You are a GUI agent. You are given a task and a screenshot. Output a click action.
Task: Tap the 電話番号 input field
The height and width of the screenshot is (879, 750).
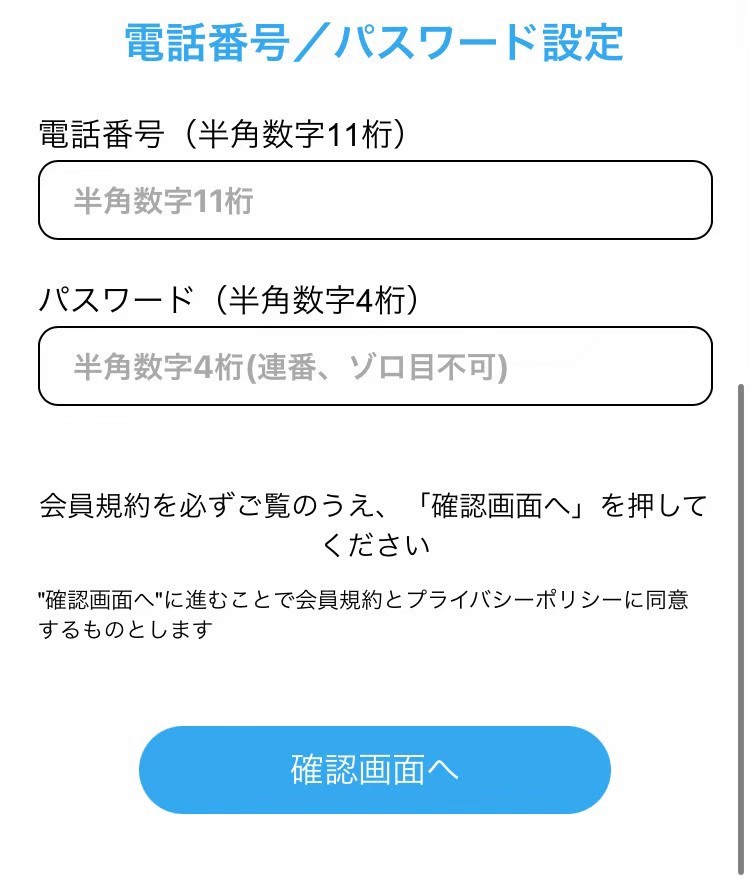[375, 201]
